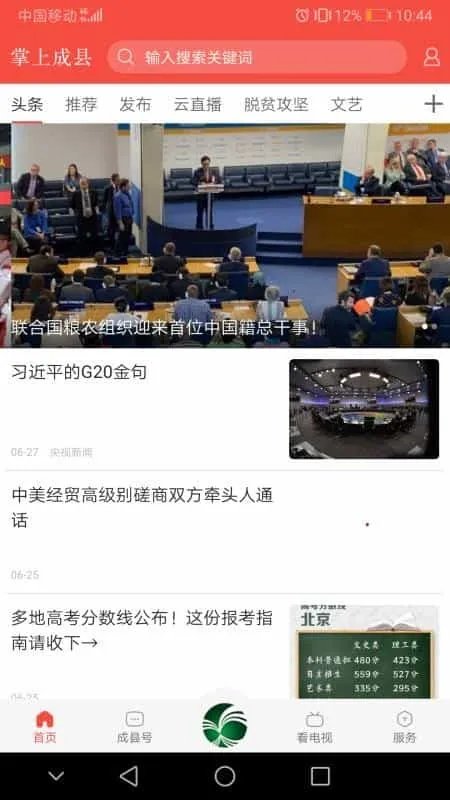Tap the search keyword input box
450x800 pixels.
pos(257,57)
